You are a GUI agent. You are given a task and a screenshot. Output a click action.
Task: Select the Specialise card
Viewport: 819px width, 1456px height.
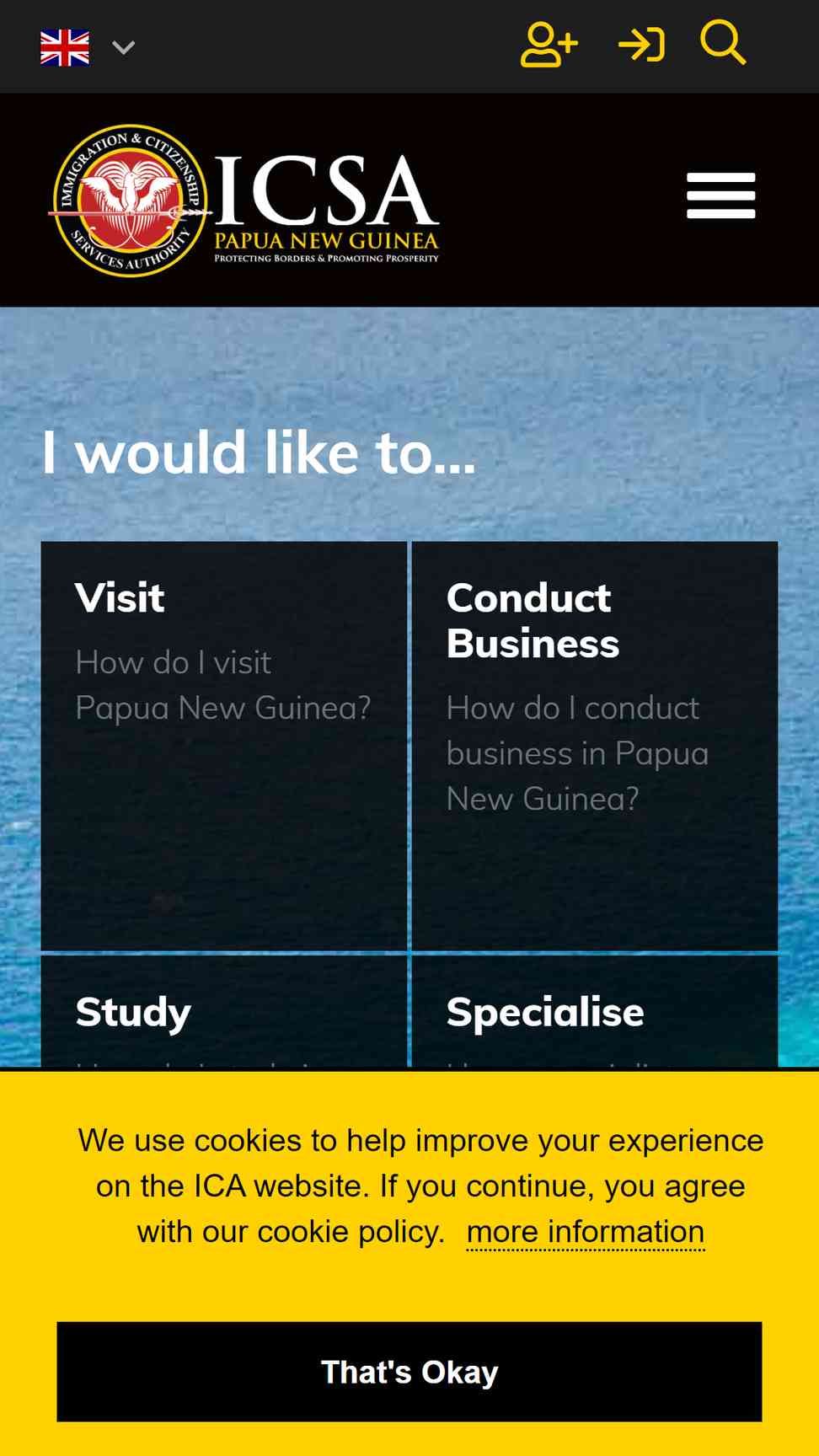[x=594, y=1011]
